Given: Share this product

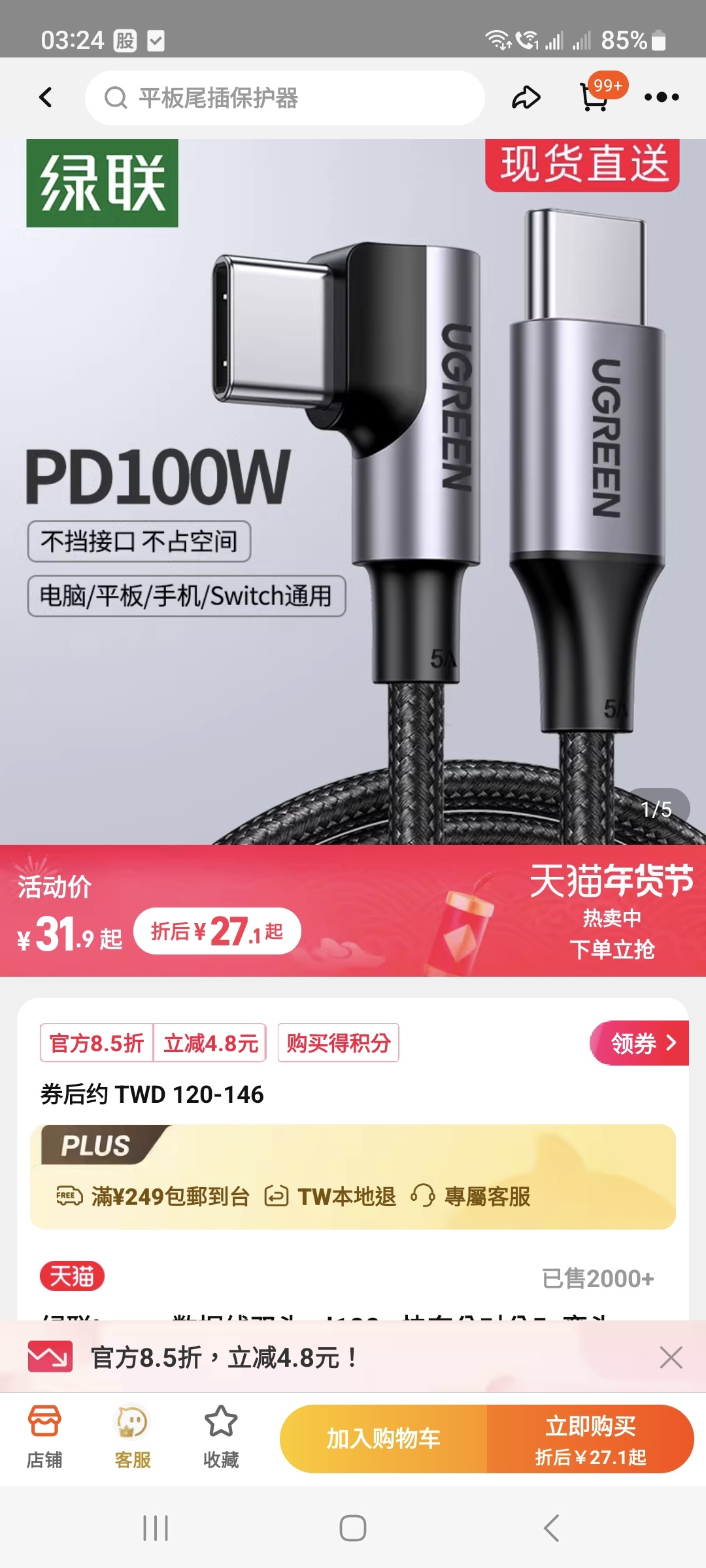Looking at the screenshot, I should tap(526, 98).
